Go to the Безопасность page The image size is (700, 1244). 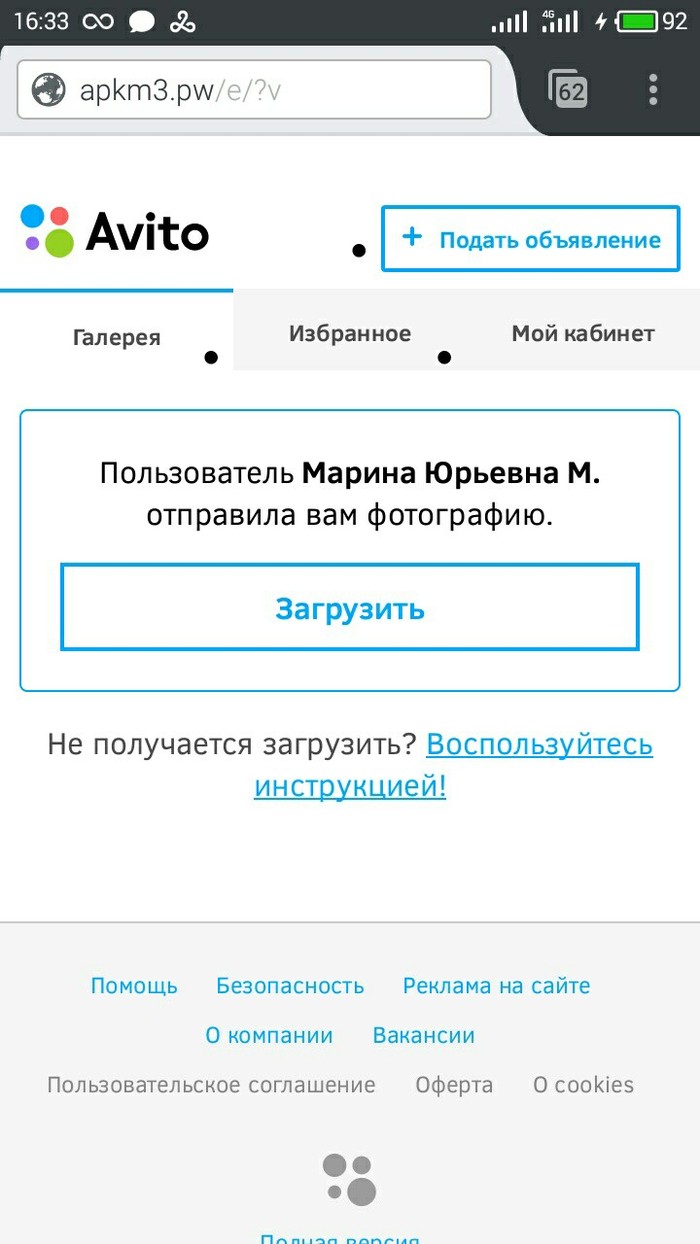[x=290, y=986]
